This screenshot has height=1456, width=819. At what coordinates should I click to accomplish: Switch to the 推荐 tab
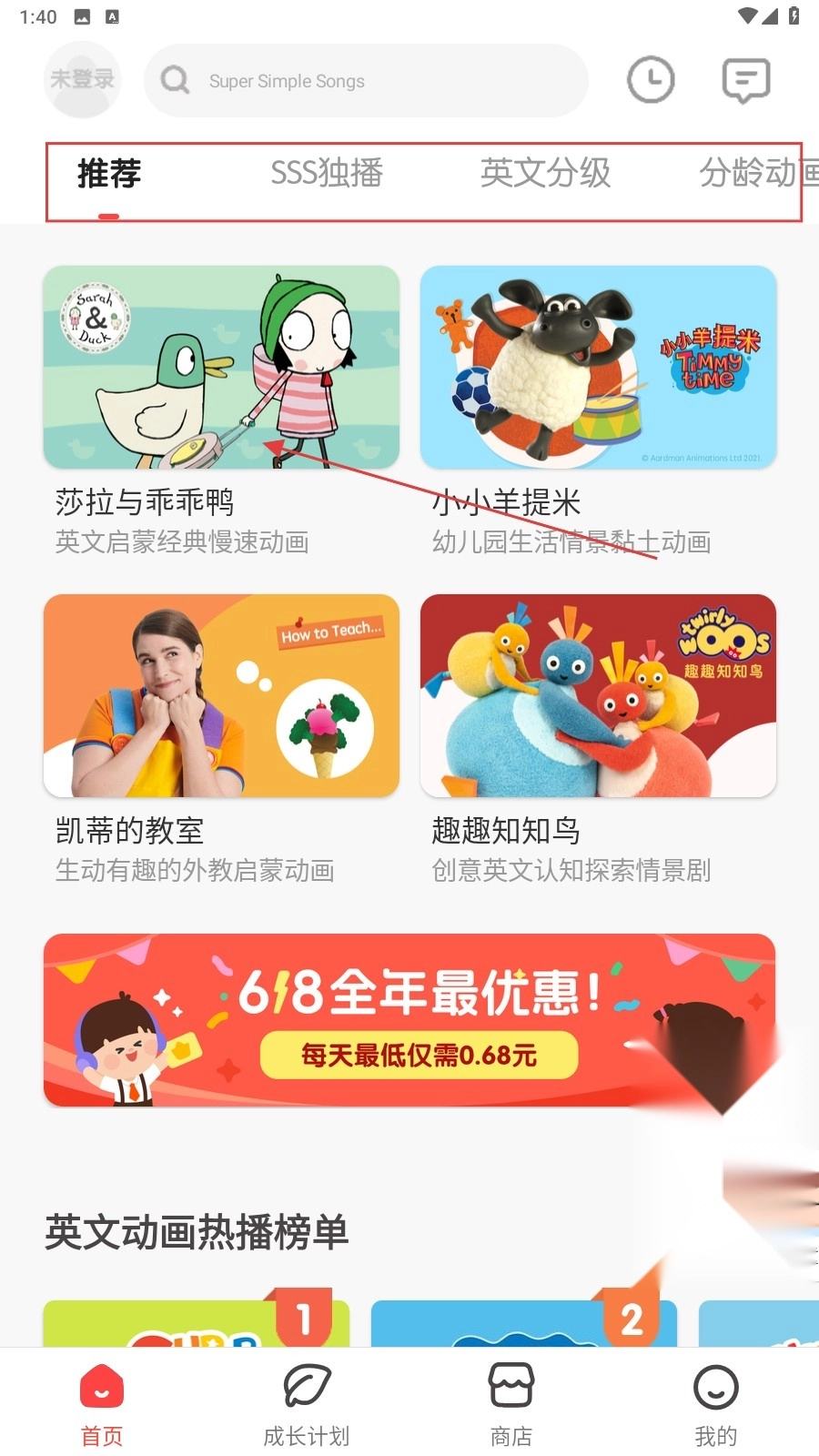click(109, 173)
